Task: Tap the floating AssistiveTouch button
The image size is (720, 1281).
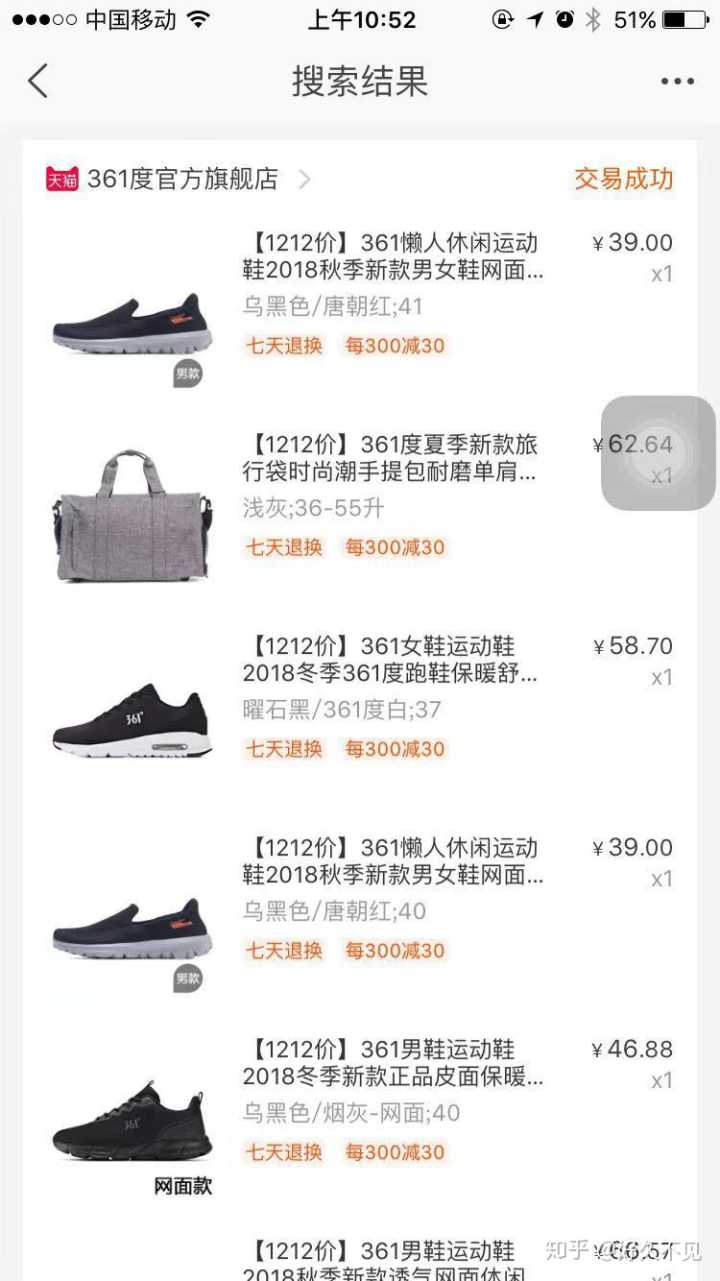Action: (657, 453)
